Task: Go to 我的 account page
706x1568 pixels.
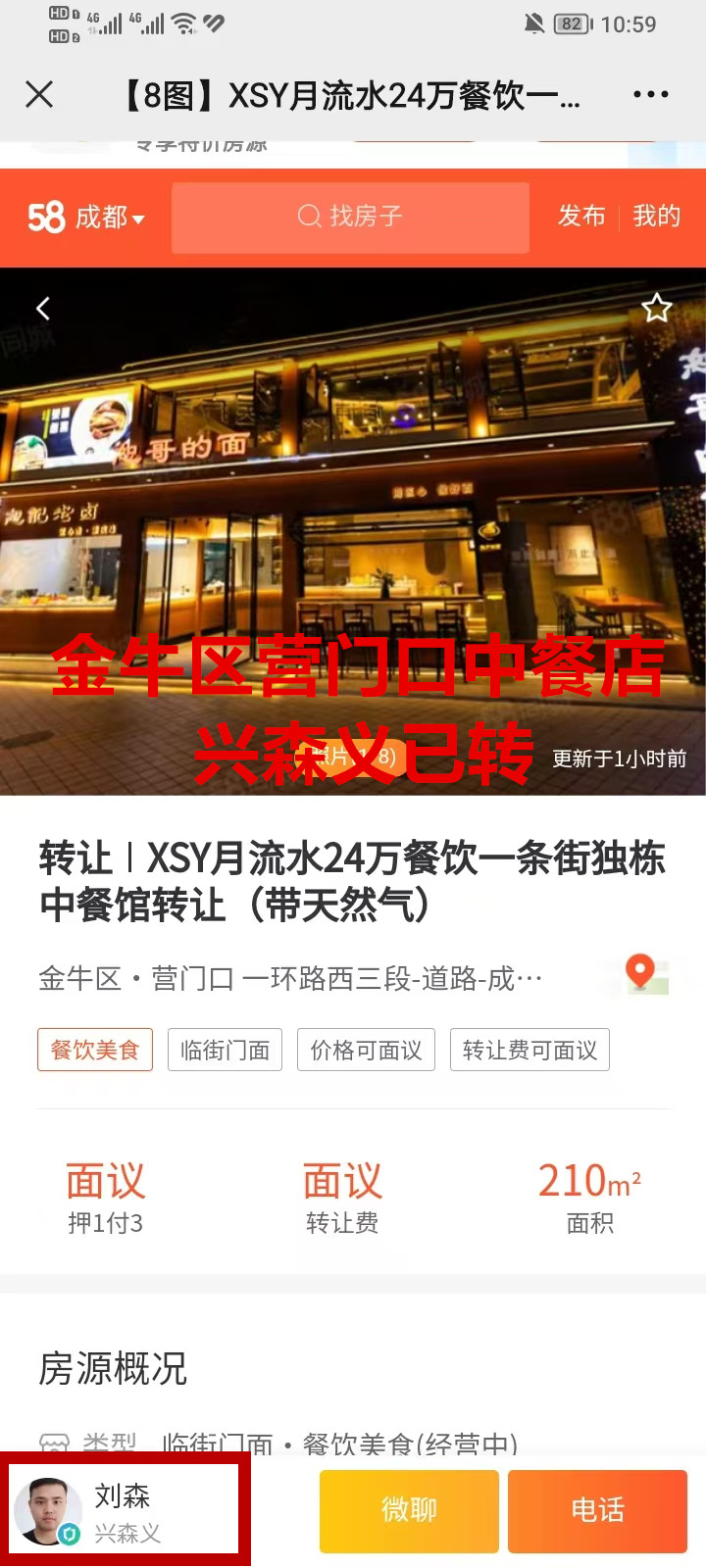Action: (656, 216)
